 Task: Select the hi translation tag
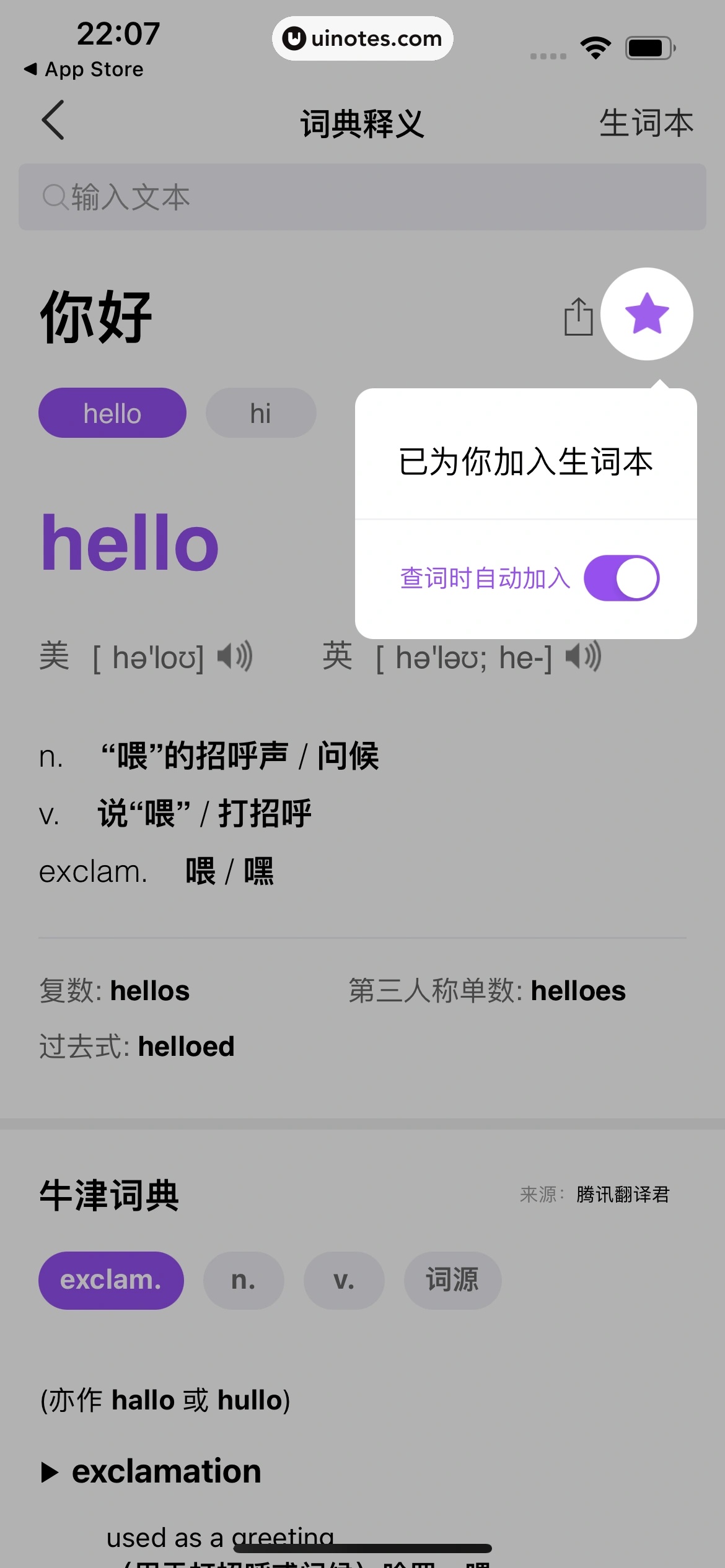(x=261, y=412)
